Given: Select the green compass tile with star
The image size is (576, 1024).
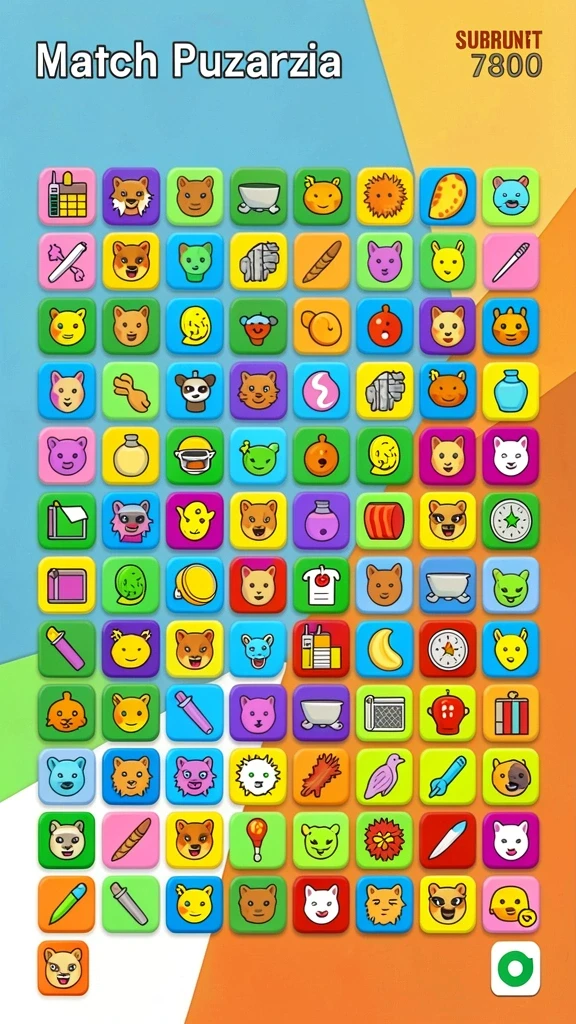Looking at the screenshot, I should click(511, 520).
